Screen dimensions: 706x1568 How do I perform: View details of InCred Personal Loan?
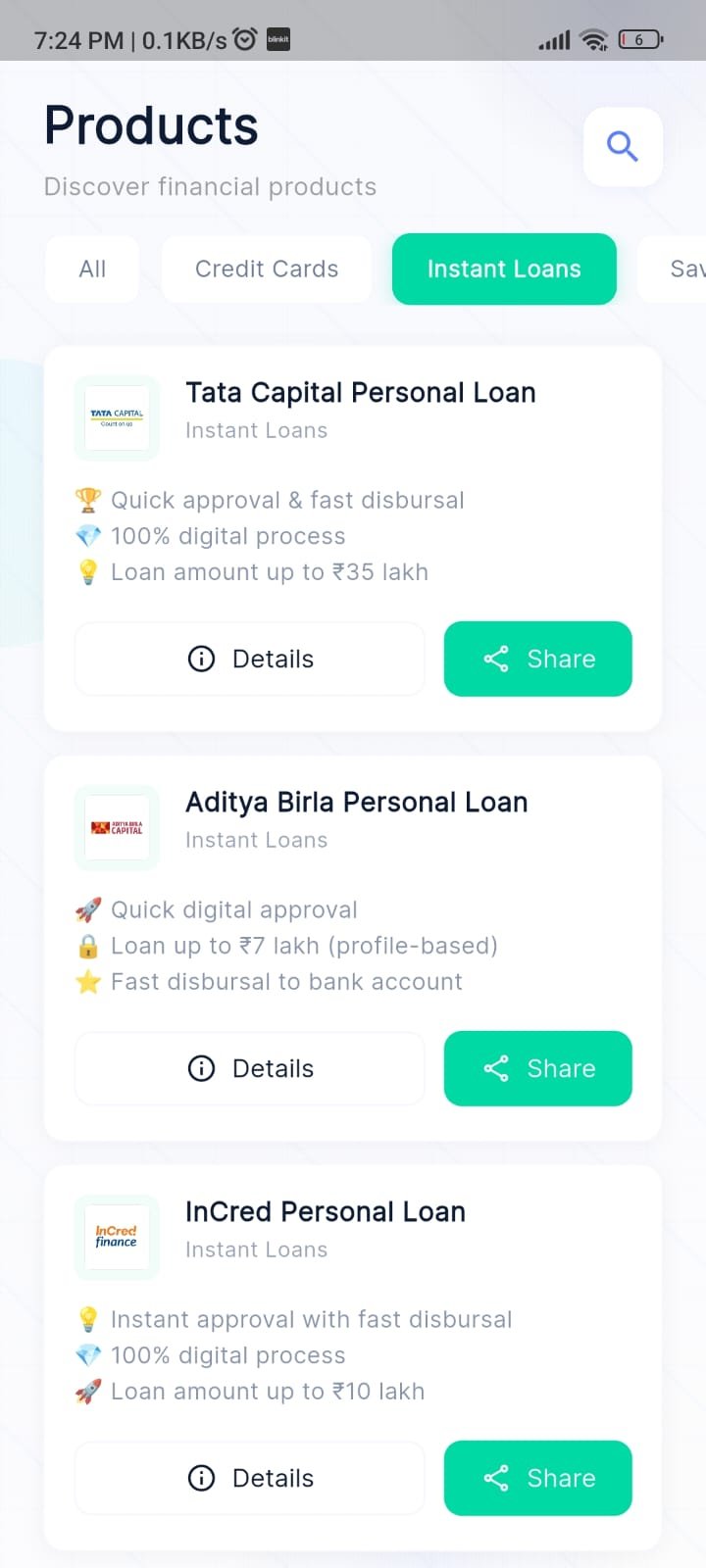[250, 1478]
